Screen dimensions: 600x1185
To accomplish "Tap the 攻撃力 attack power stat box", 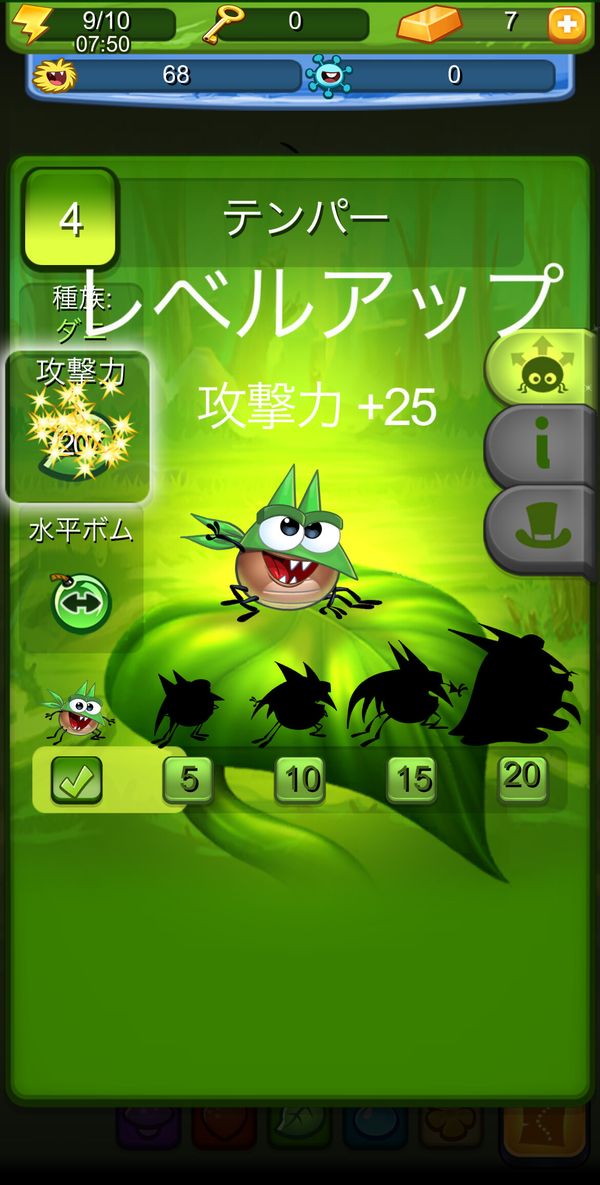I will click(x=78, y=427).
